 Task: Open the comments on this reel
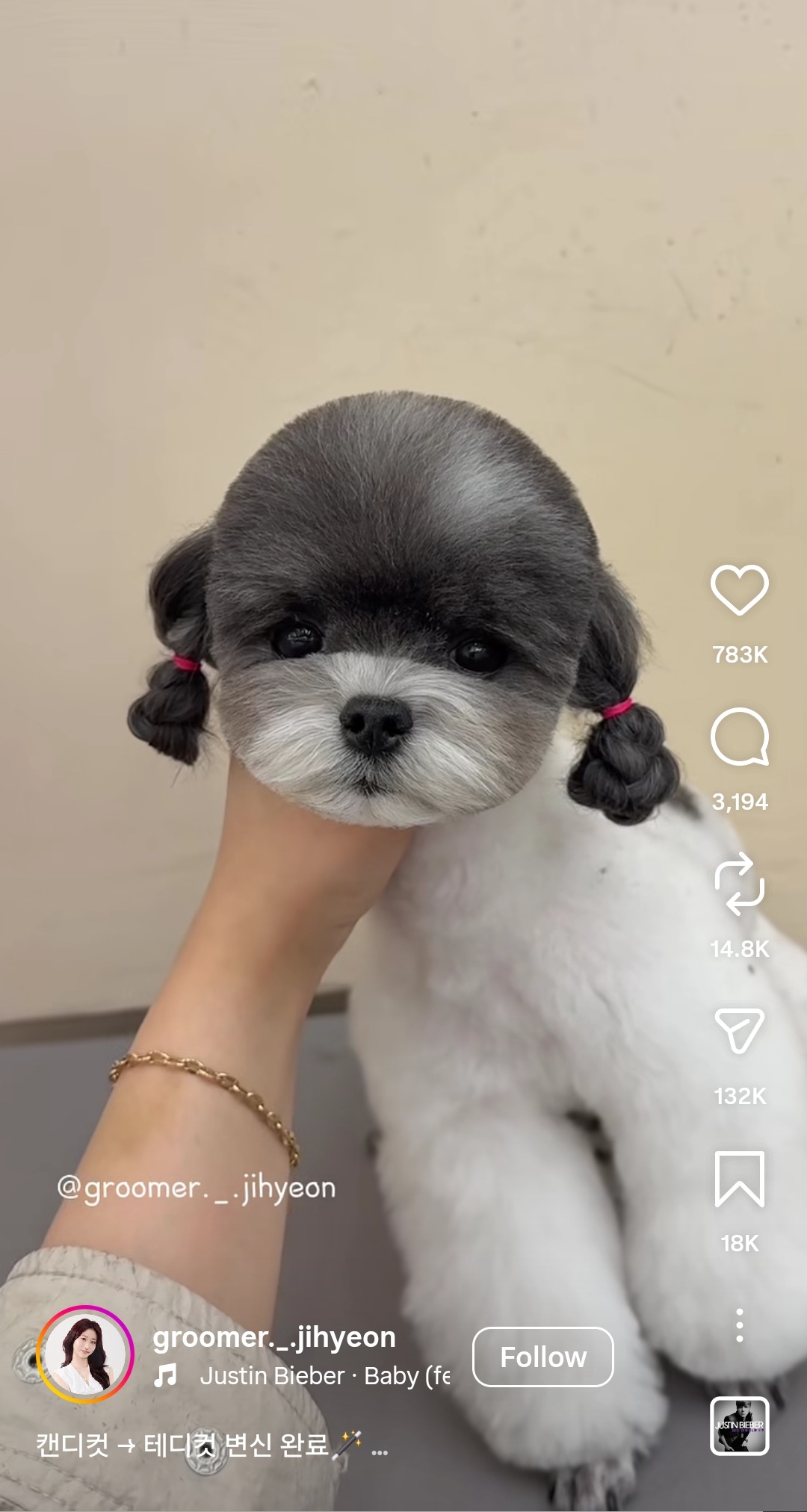click(739, 737)
